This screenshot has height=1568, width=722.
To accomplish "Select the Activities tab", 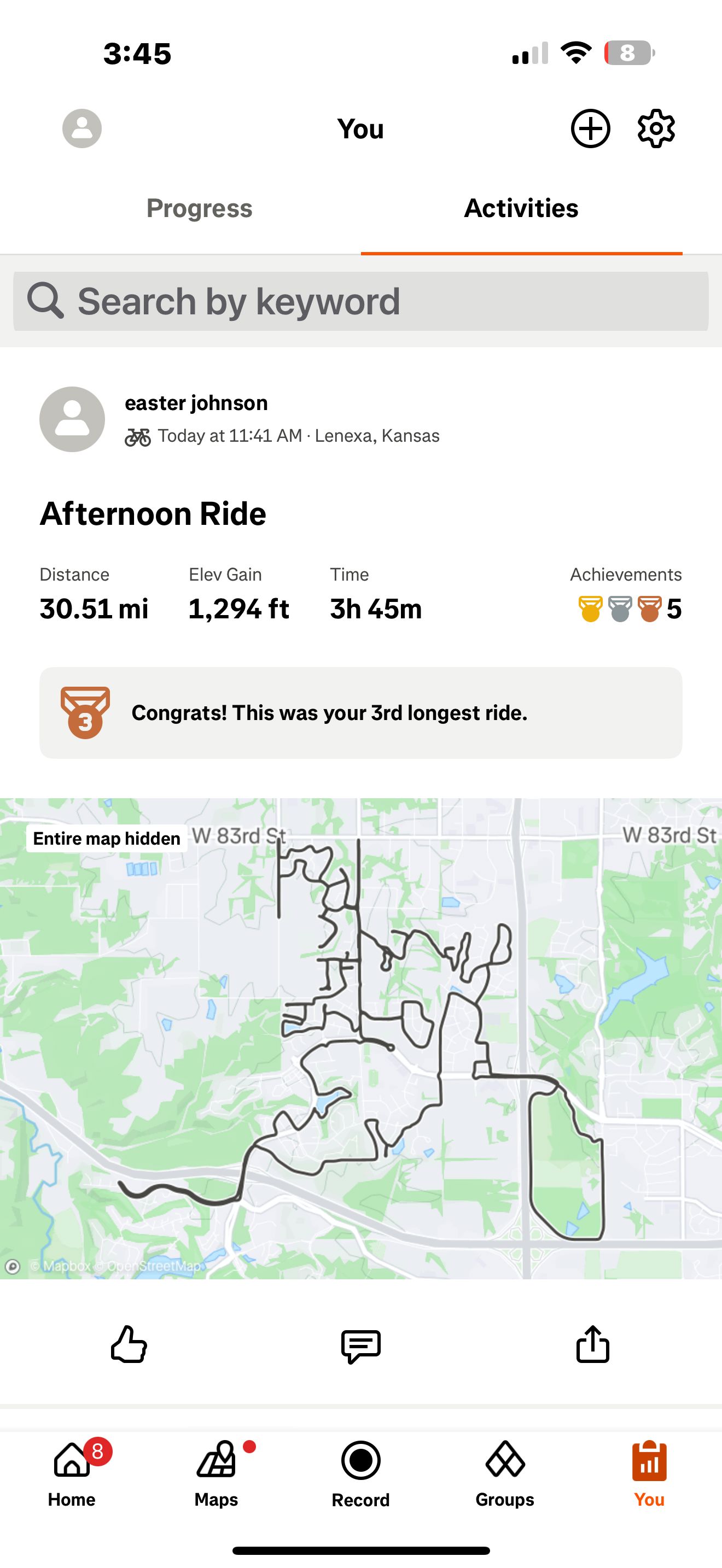I will 521,208.
